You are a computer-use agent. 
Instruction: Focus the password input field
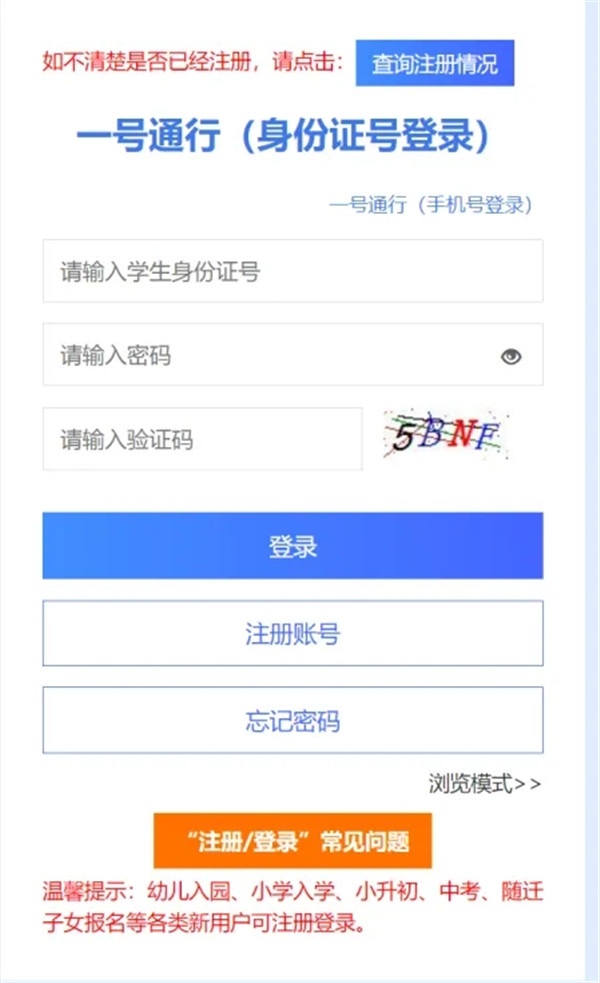(270, 355)
